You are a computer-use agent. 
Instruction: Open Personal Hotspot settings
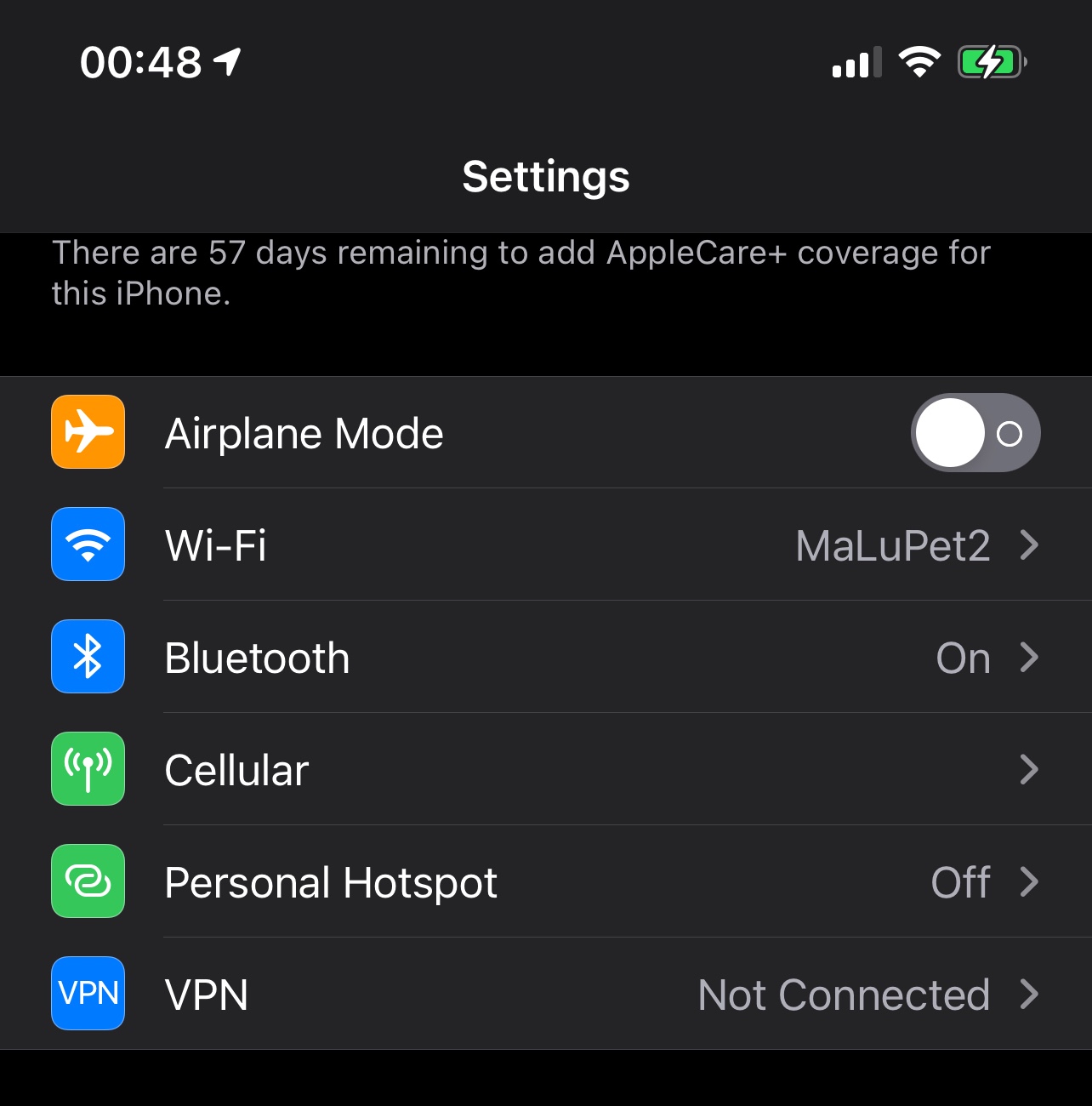point(546,881)
